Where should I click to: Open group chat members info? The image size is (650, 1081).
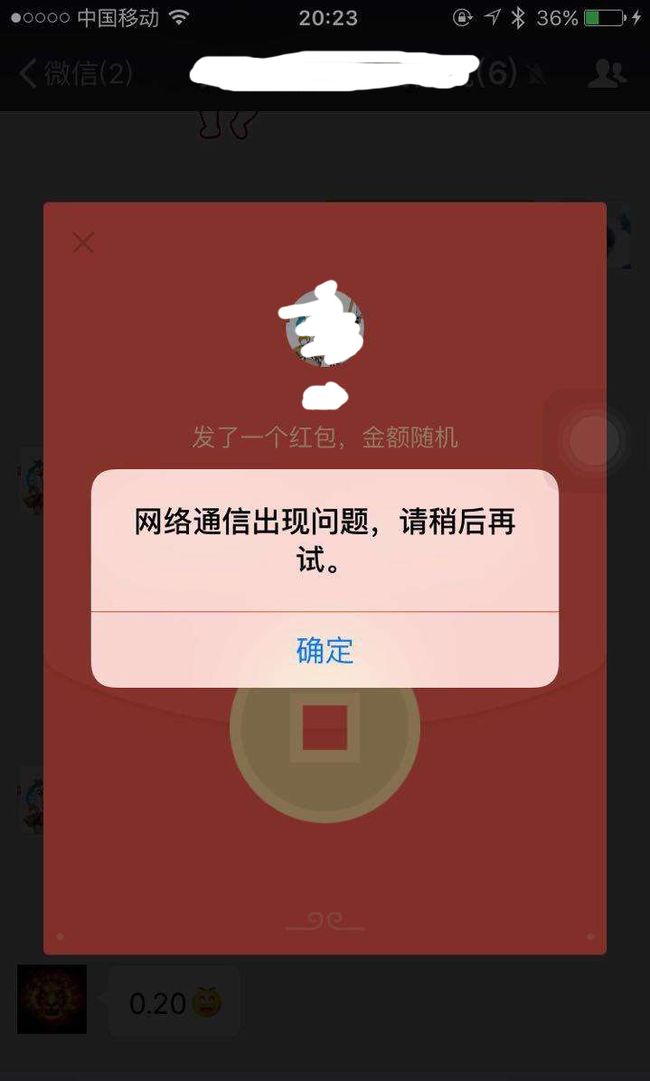(x=607, y=73)
